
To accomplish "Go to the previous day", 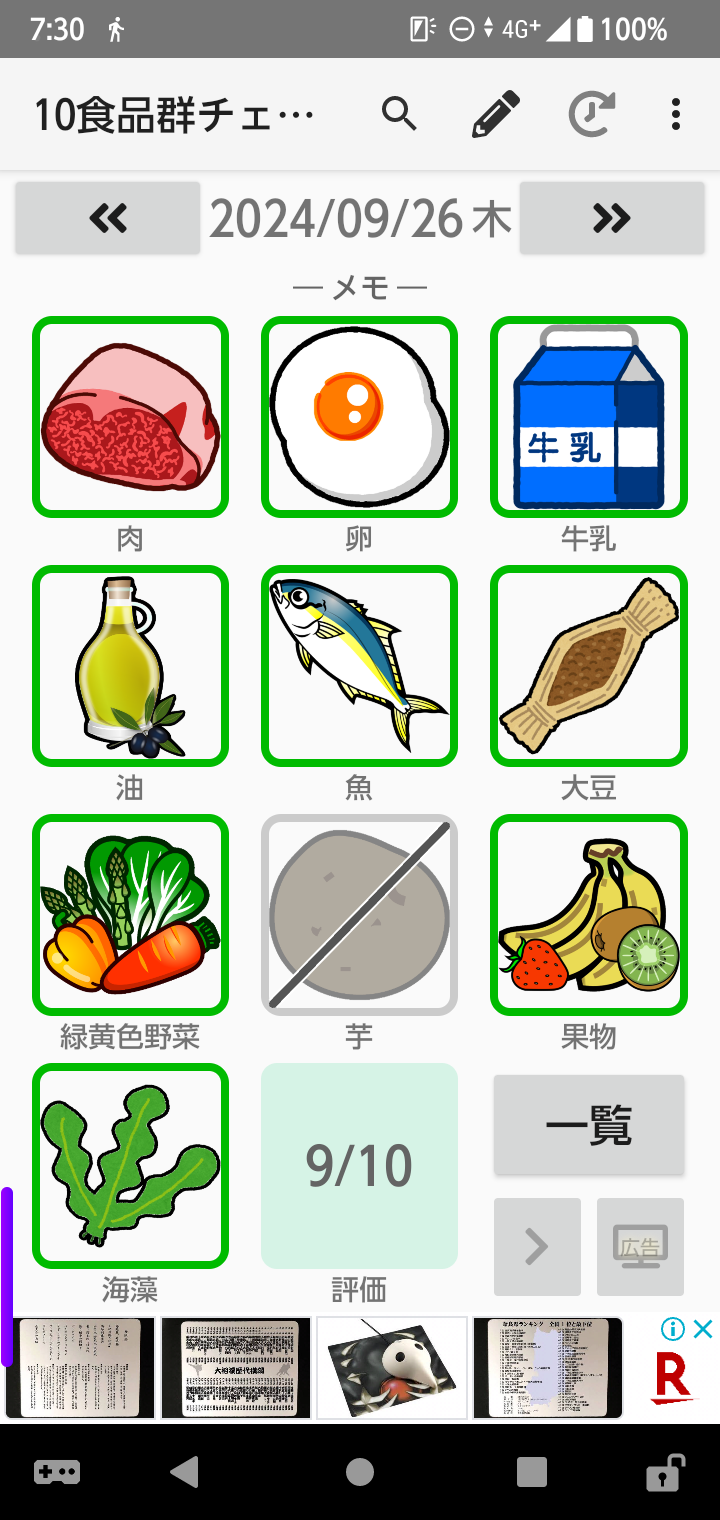I will tap(108, 218).
